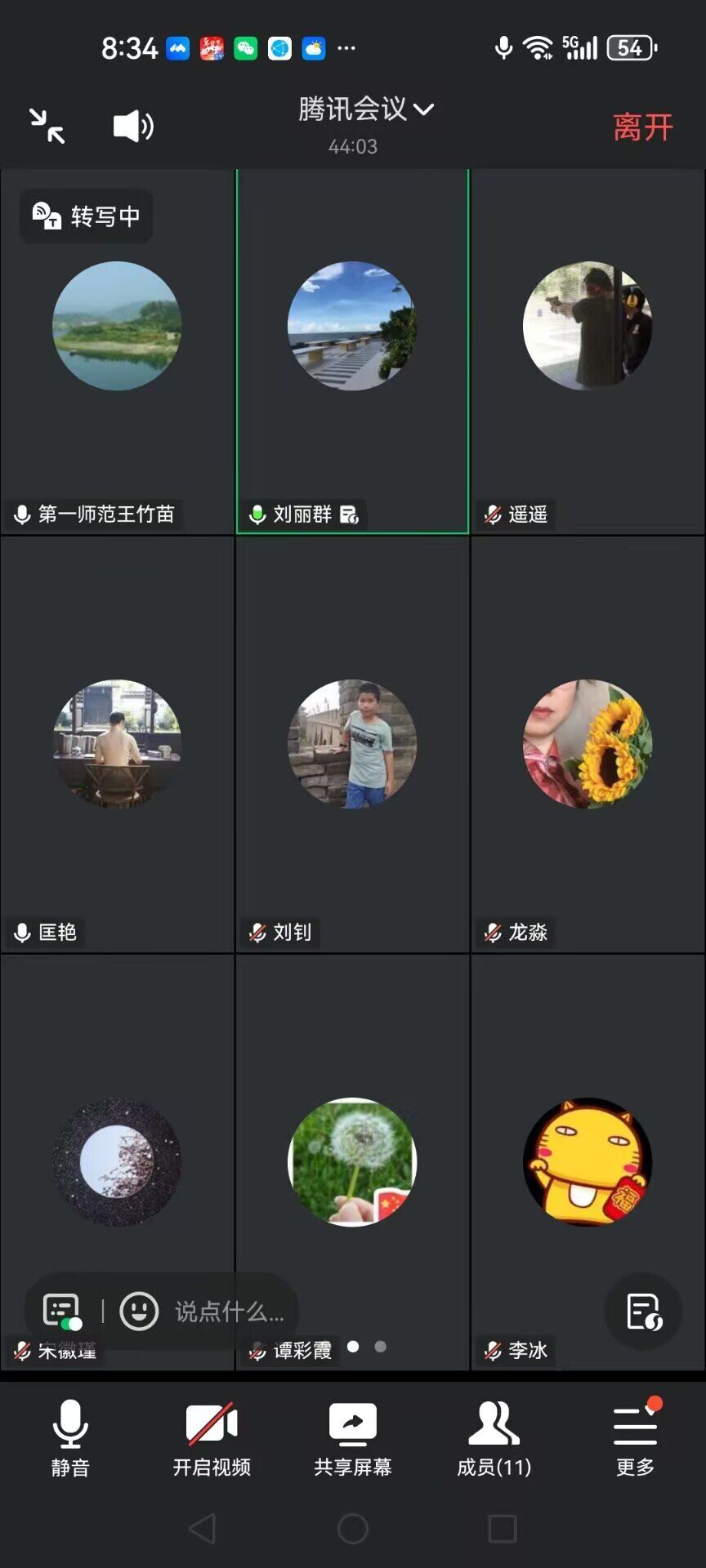The height and width of the screenshot is (1568, 706).
Task: Select 龙淼's participant tile
Action: pyautogui.click(x=588, y=743)
